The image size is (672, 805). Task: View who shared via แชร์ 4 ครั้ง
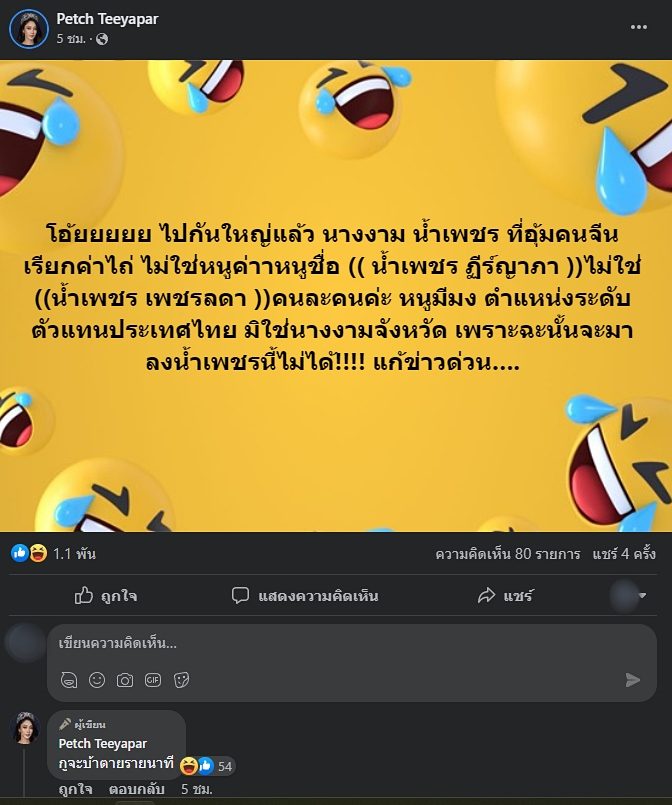click(623, 553)
